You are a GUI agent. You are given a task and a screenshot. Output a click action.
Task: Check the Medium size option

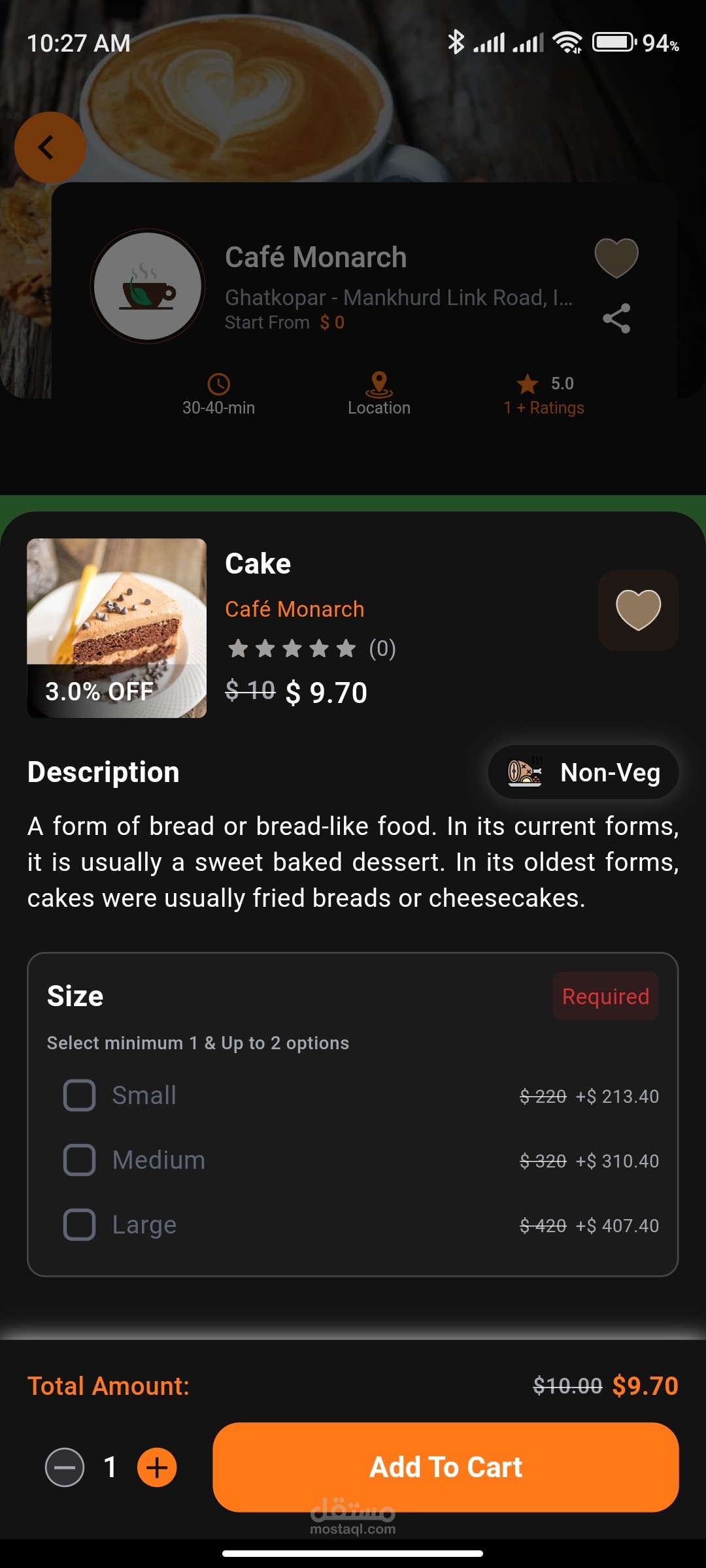pos(79,1160)
